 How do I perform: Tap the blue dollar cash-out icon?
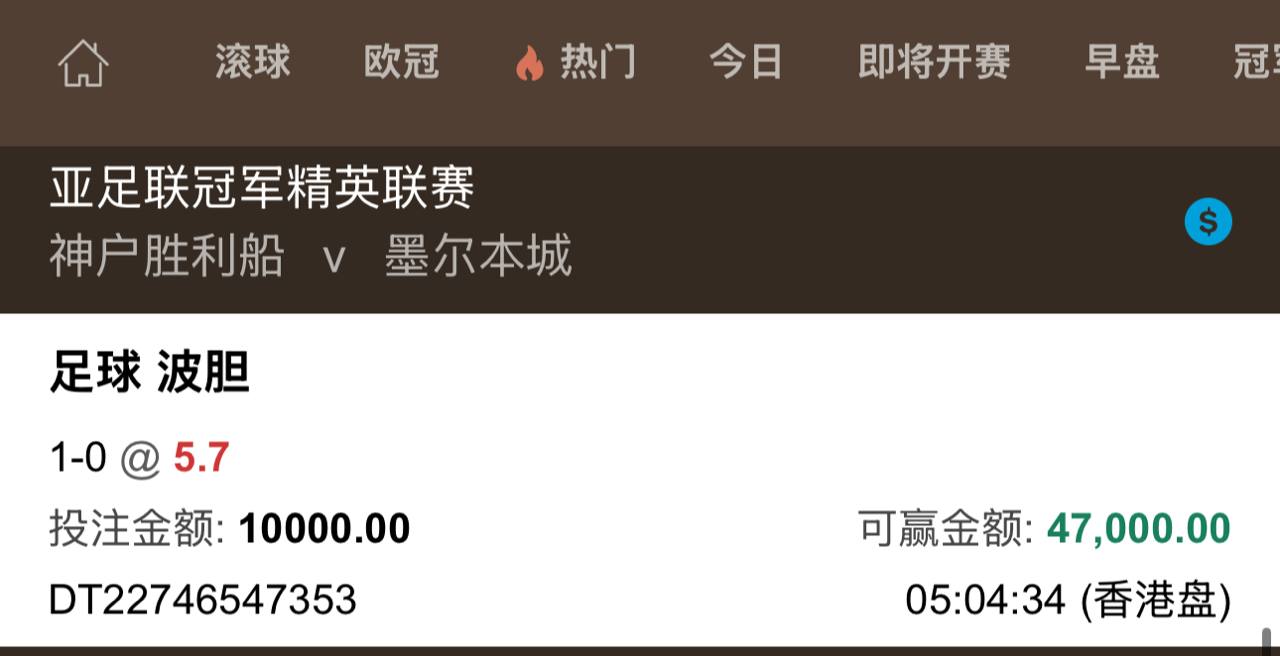(1208, 222)
